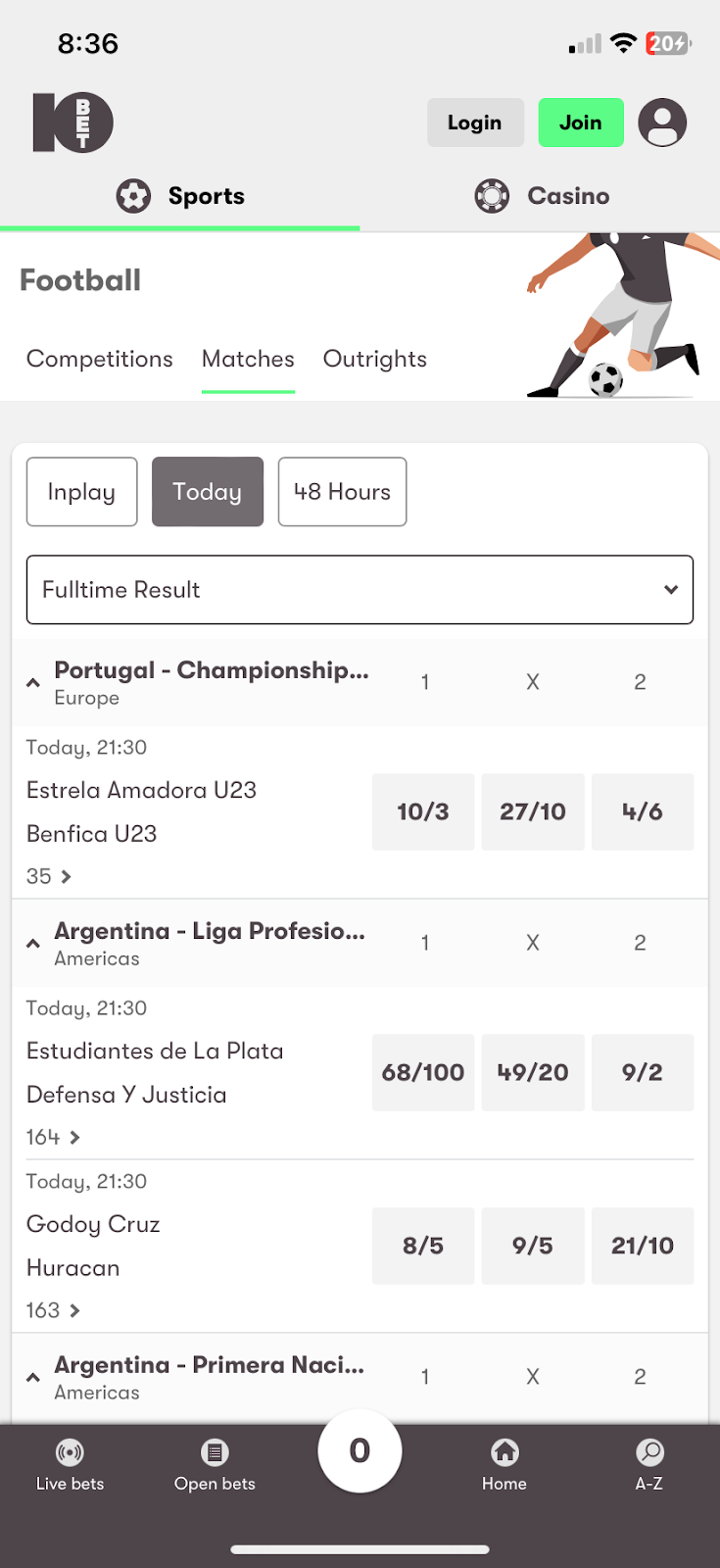
Task: Select the 4/6 odds for Benfica U23
Action: tap(642, 811)
